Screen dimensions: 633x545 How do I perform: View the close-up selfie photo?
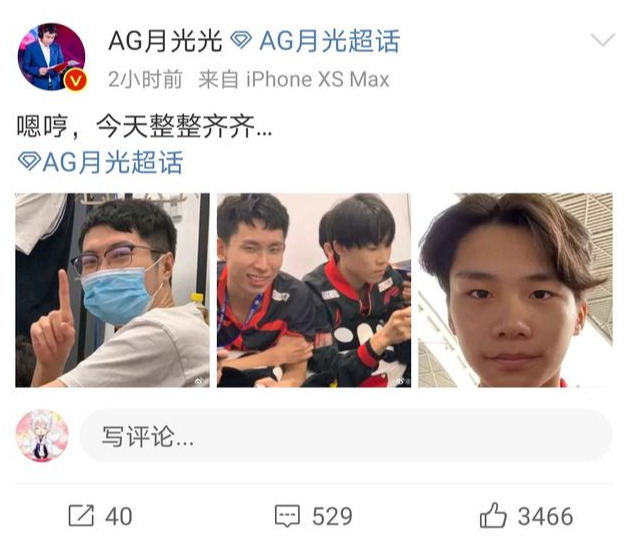click(x=515, y=290)
